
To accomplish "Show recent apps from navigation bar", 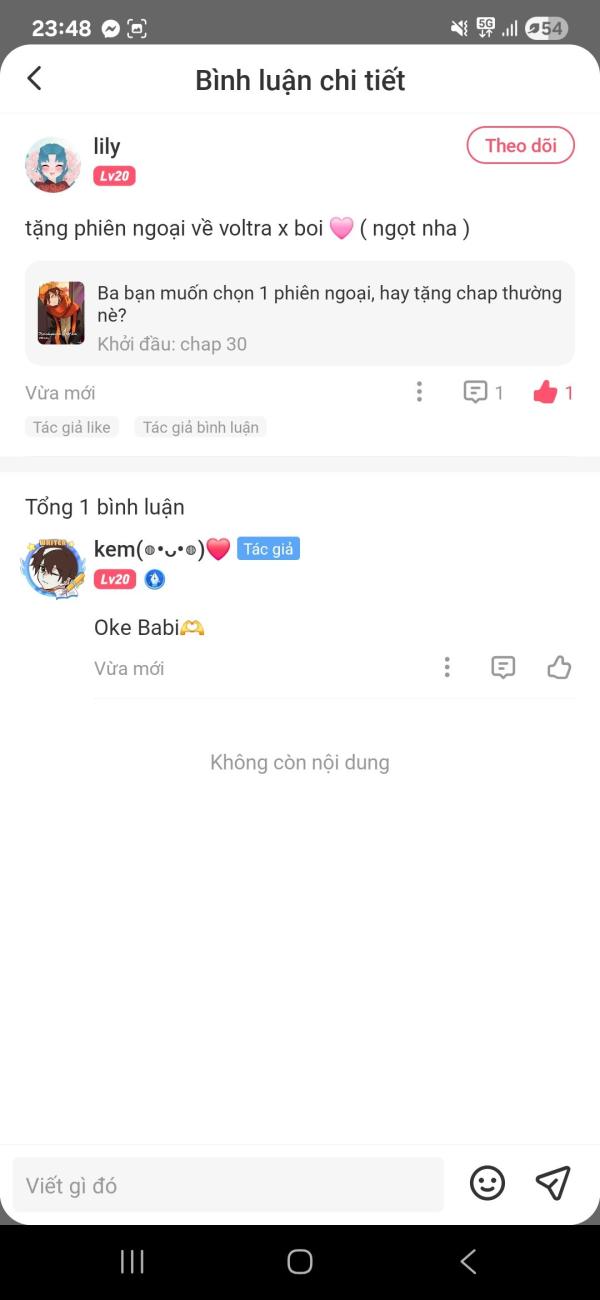I will (132, 1262).
